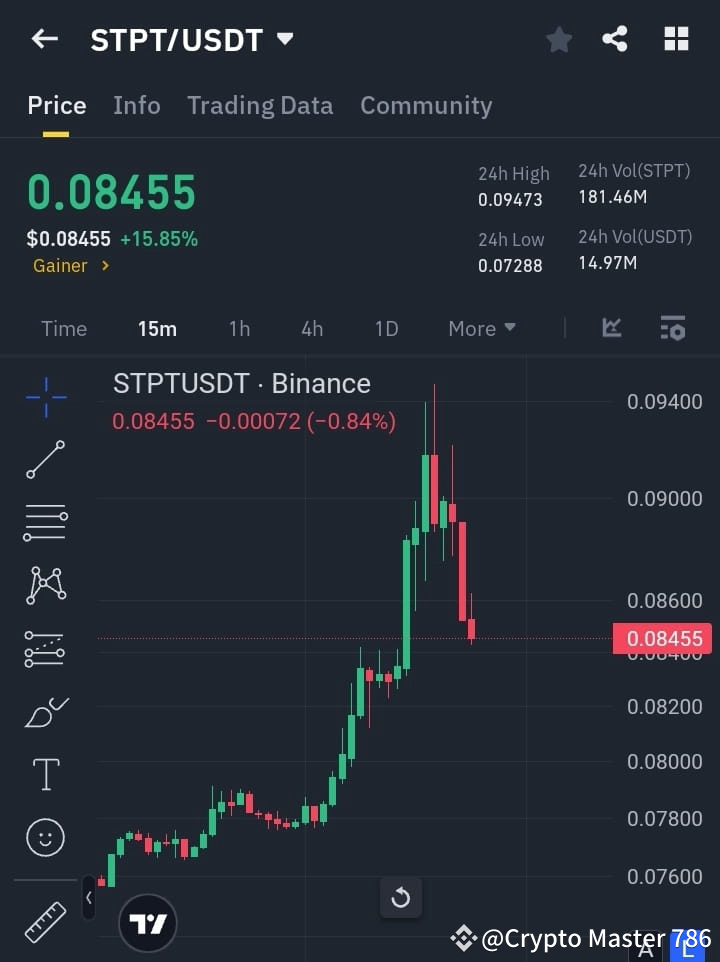Open the indicators settings icon
This screenshot has height=962, width=720.
point(672,328)
